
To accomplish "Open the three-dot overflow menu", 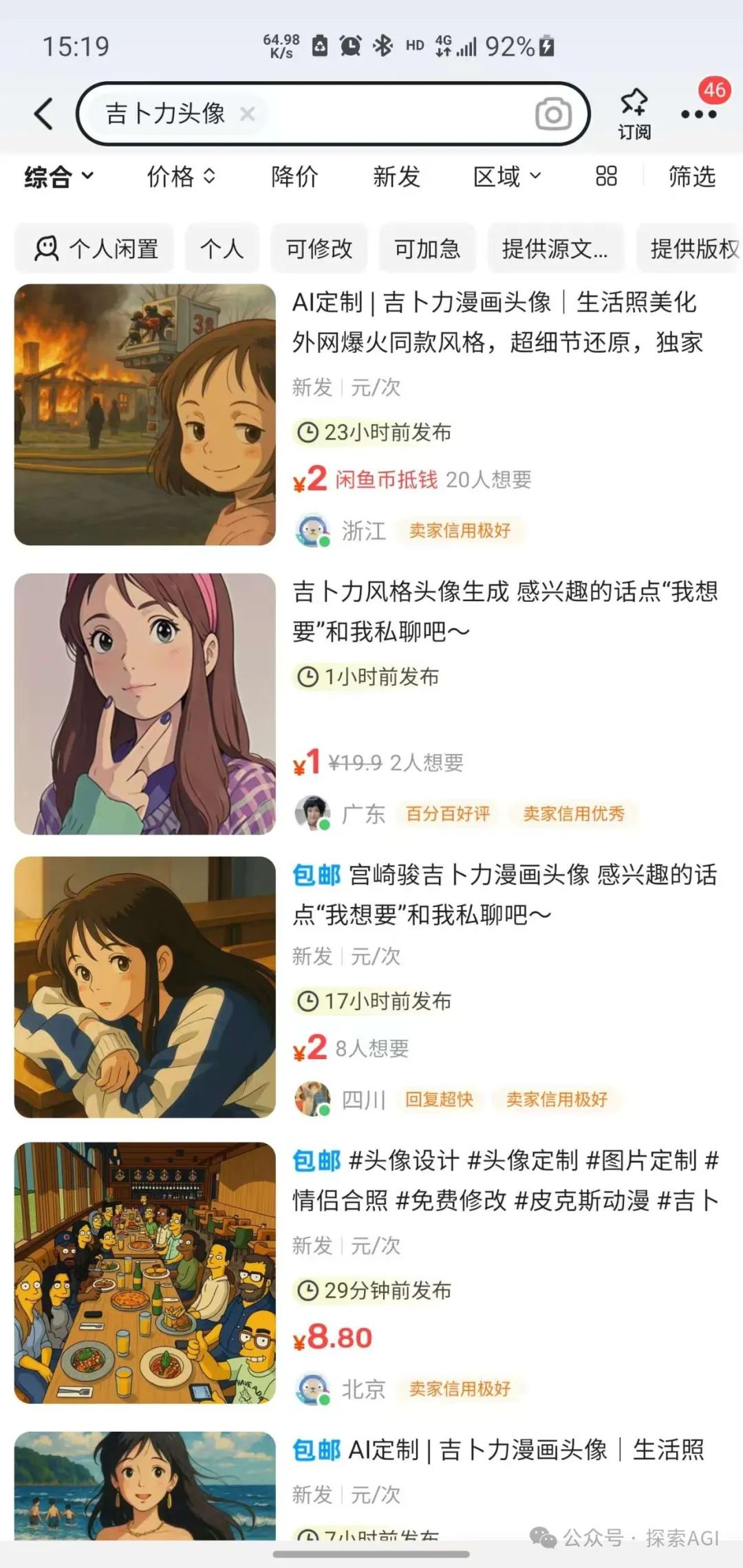I will tap(698, 114).
